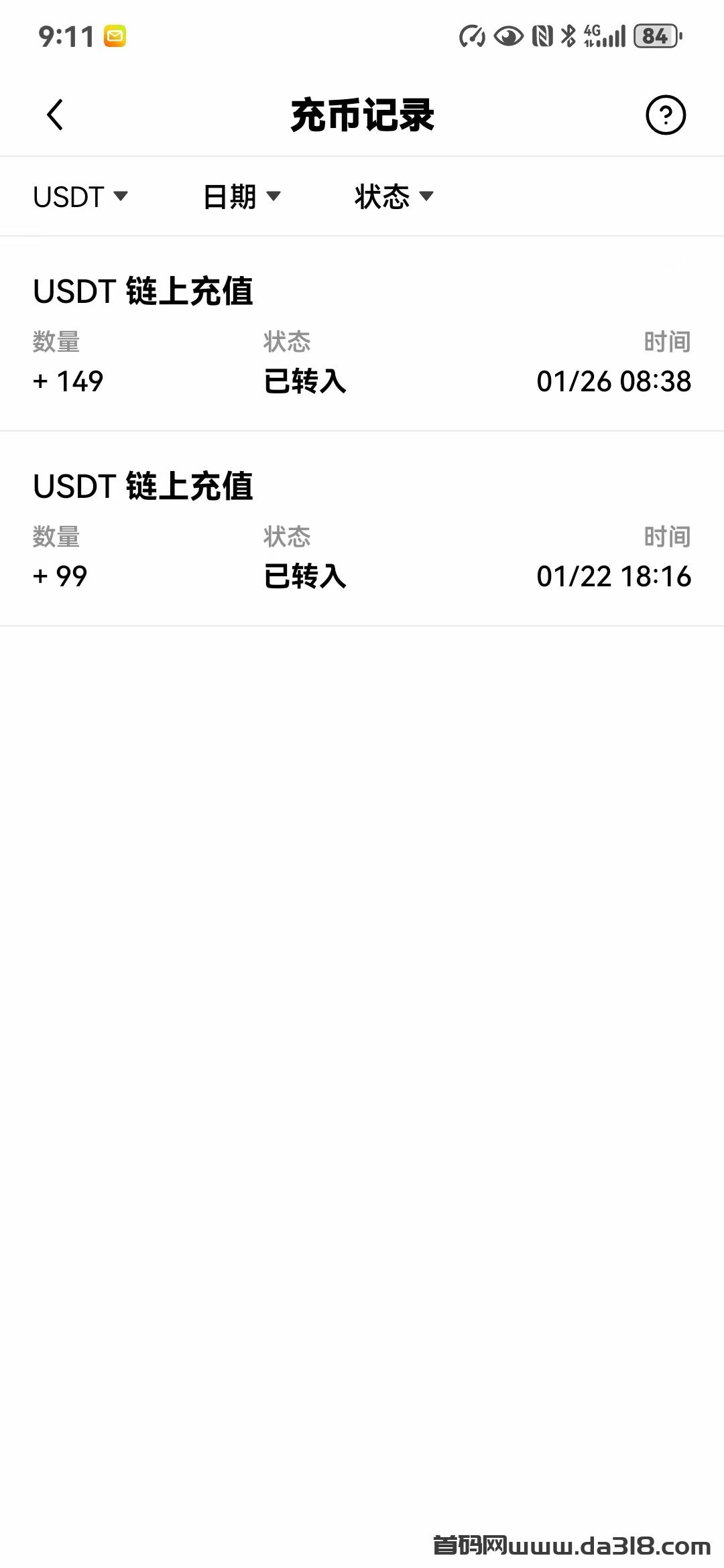
Task: Open the 日期 date filter
Action: point(242,196)
